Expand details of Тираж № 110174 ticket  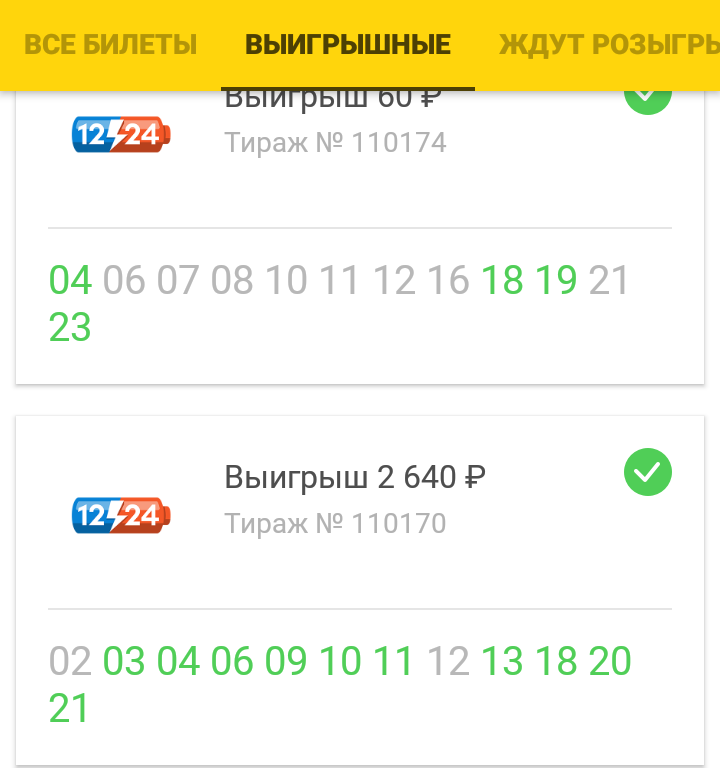pyautogui.click(x=335, y=142)
